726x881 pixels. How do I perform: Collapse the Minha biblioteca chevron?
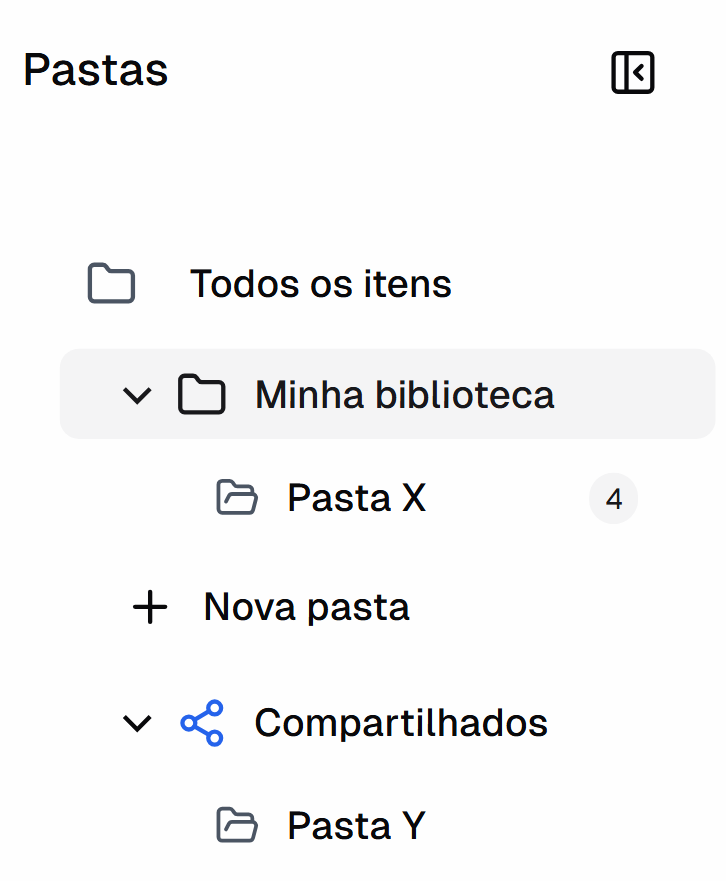(x=137, y=396)
